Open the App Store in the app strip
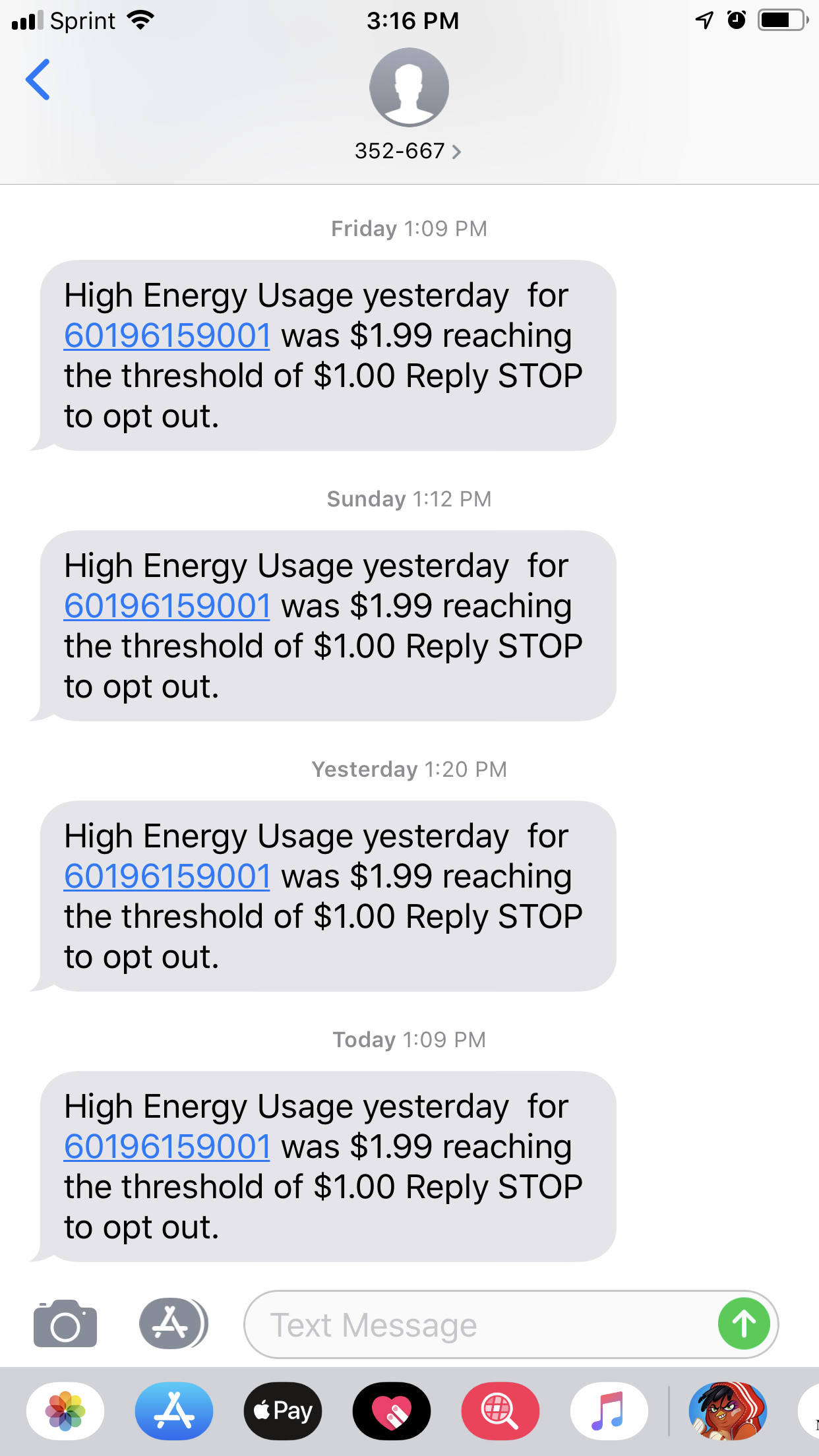The image size is (819, 1456). coord(174,1411)
